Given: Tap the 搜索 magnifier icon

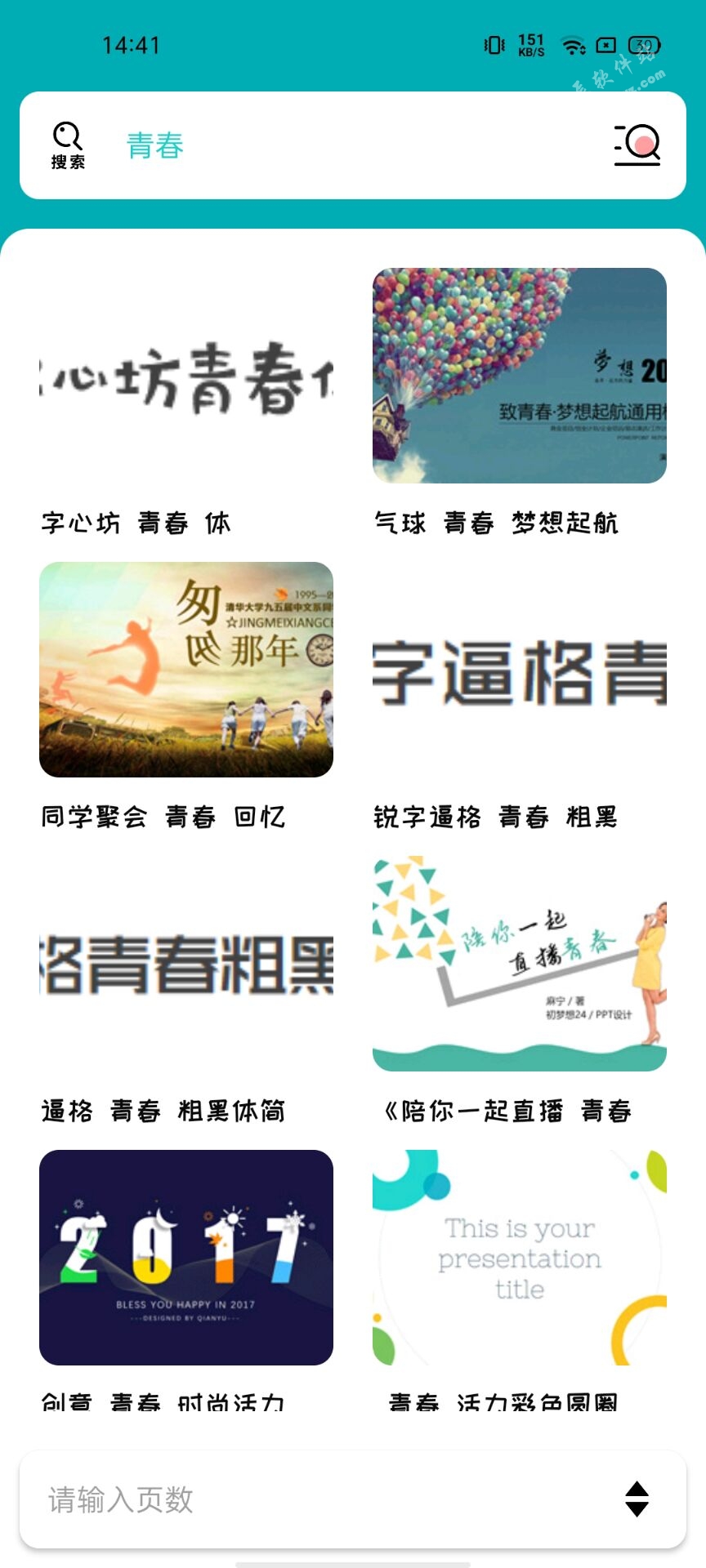Looking at the screenshot, I should (68, 145).
